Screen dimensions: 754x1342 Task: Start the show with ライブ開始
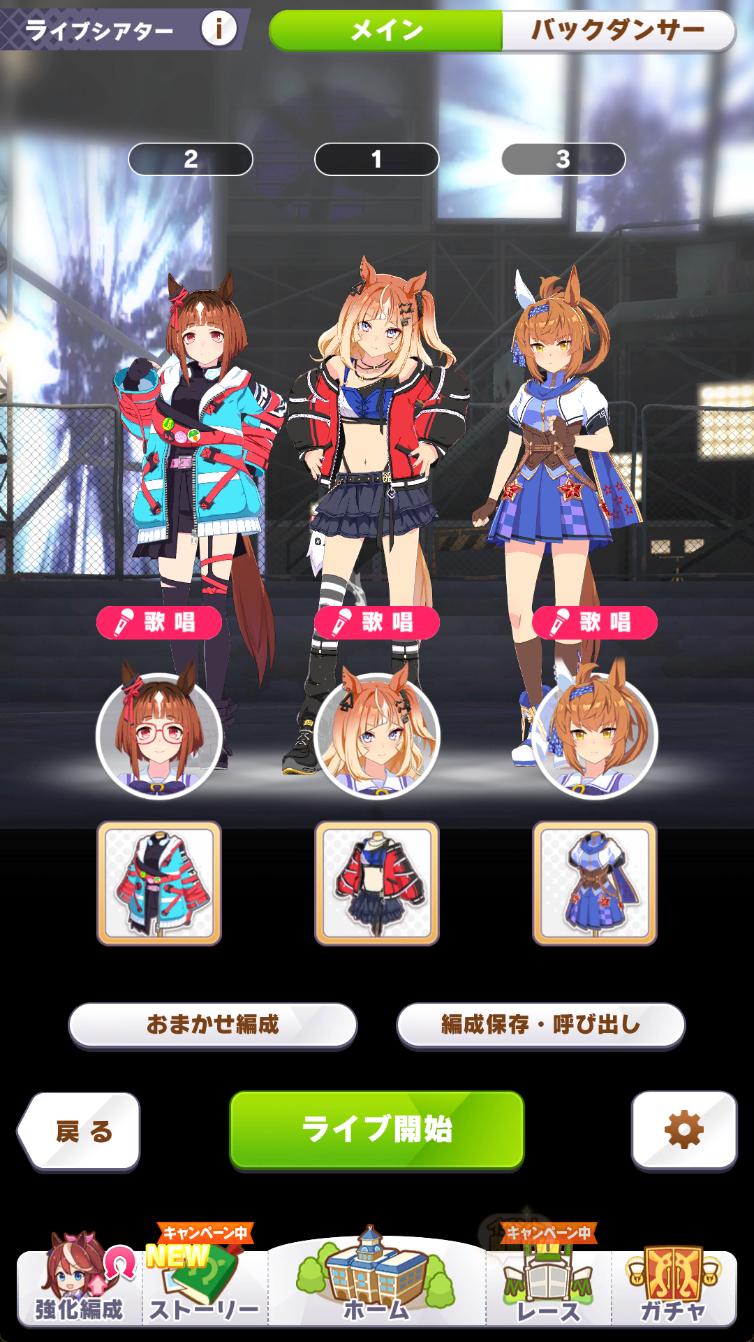(377, 1130)
